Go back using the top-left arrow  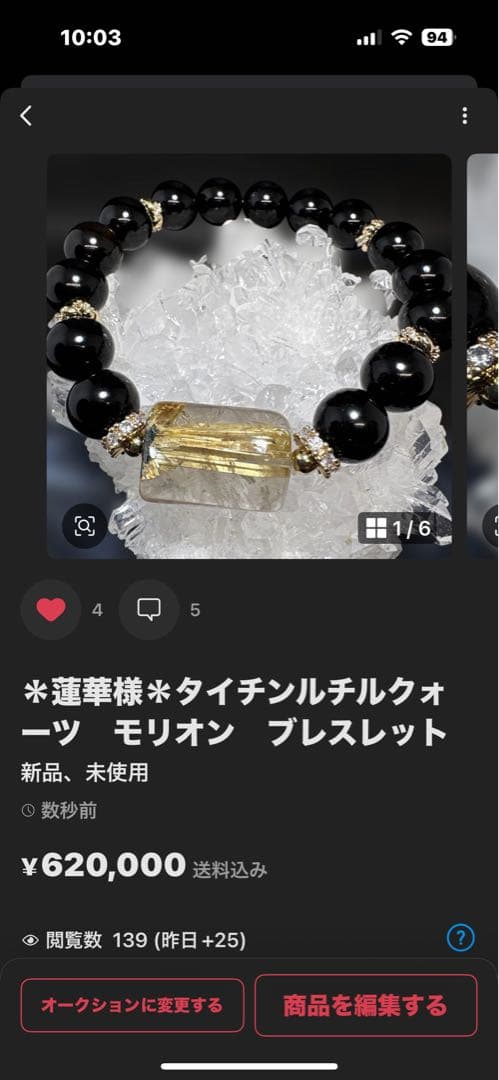[26, 116]
